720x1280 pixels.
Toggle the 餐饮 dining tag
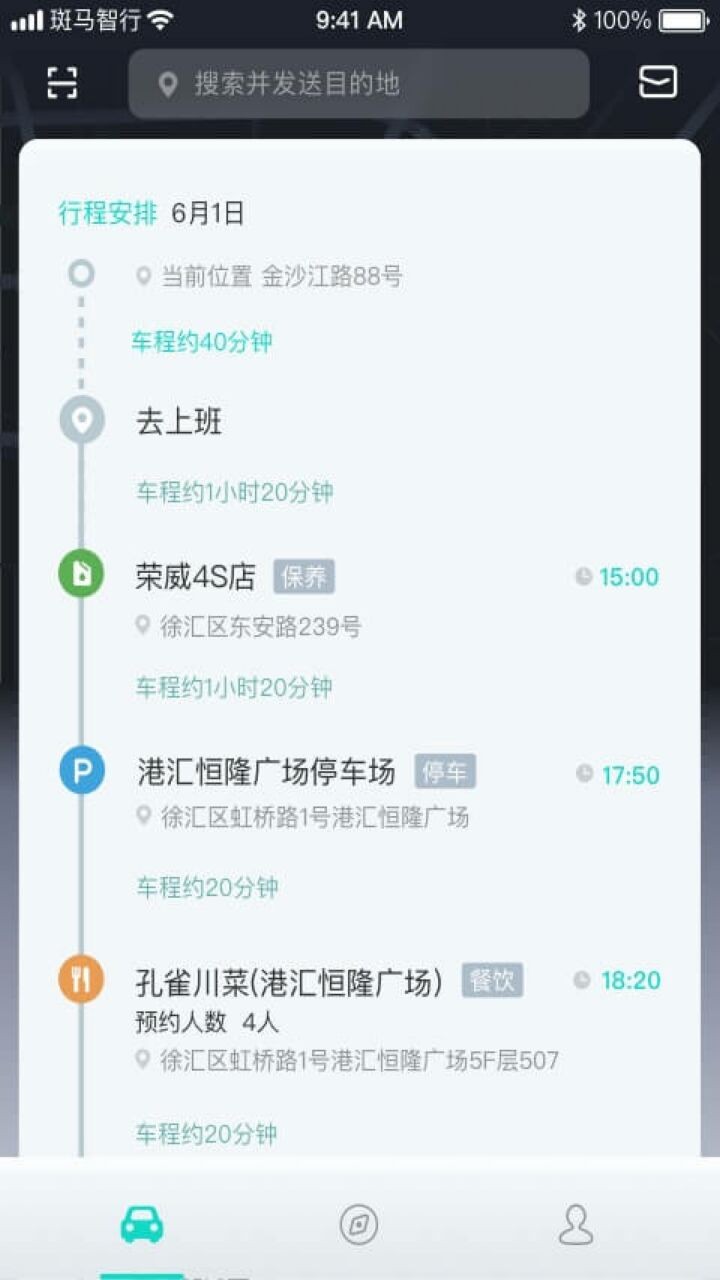click(493, 981)
